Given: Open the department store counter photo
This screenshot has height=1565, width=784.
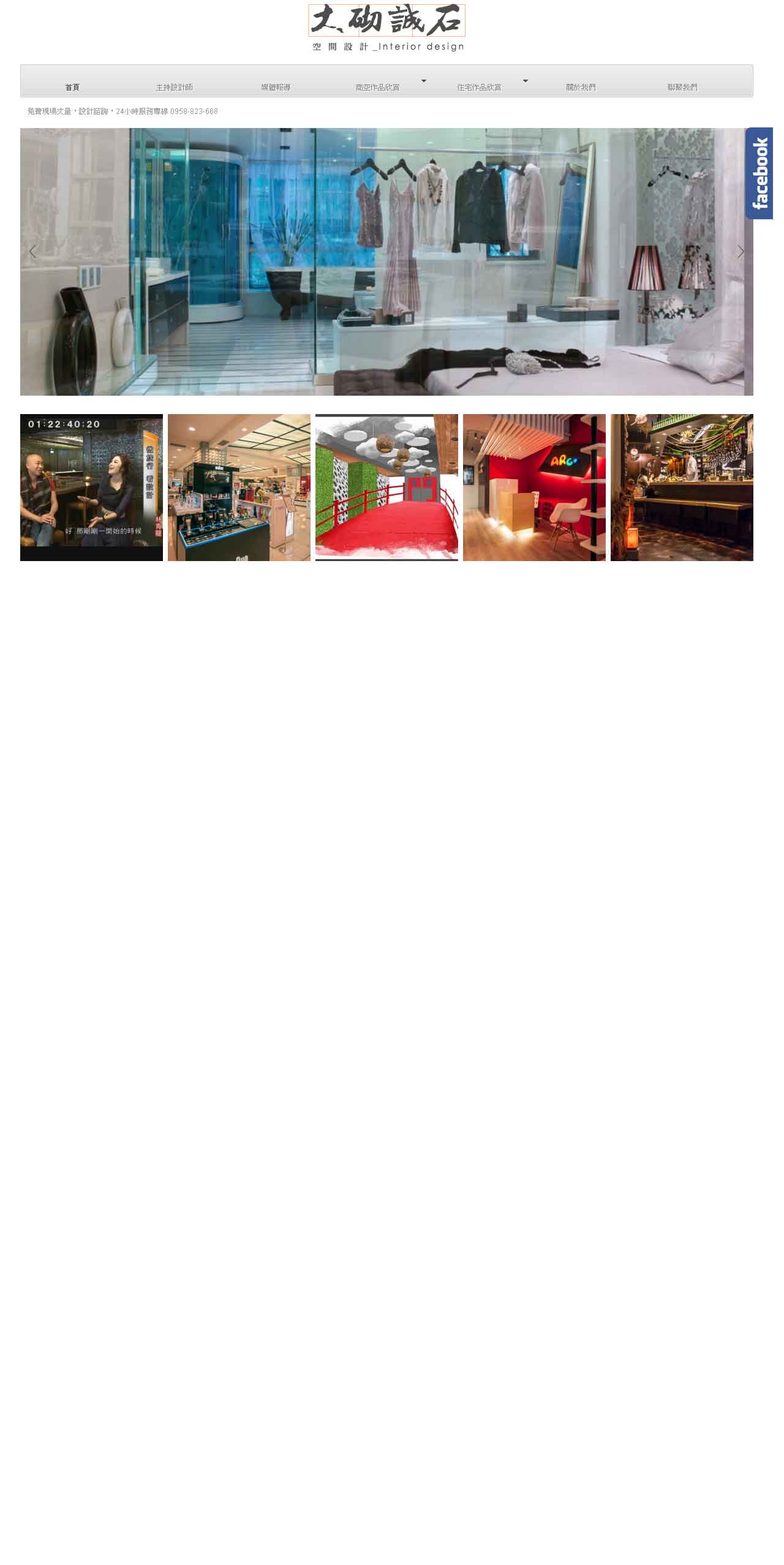Looking at the screenshot, I should pos(239,488).
